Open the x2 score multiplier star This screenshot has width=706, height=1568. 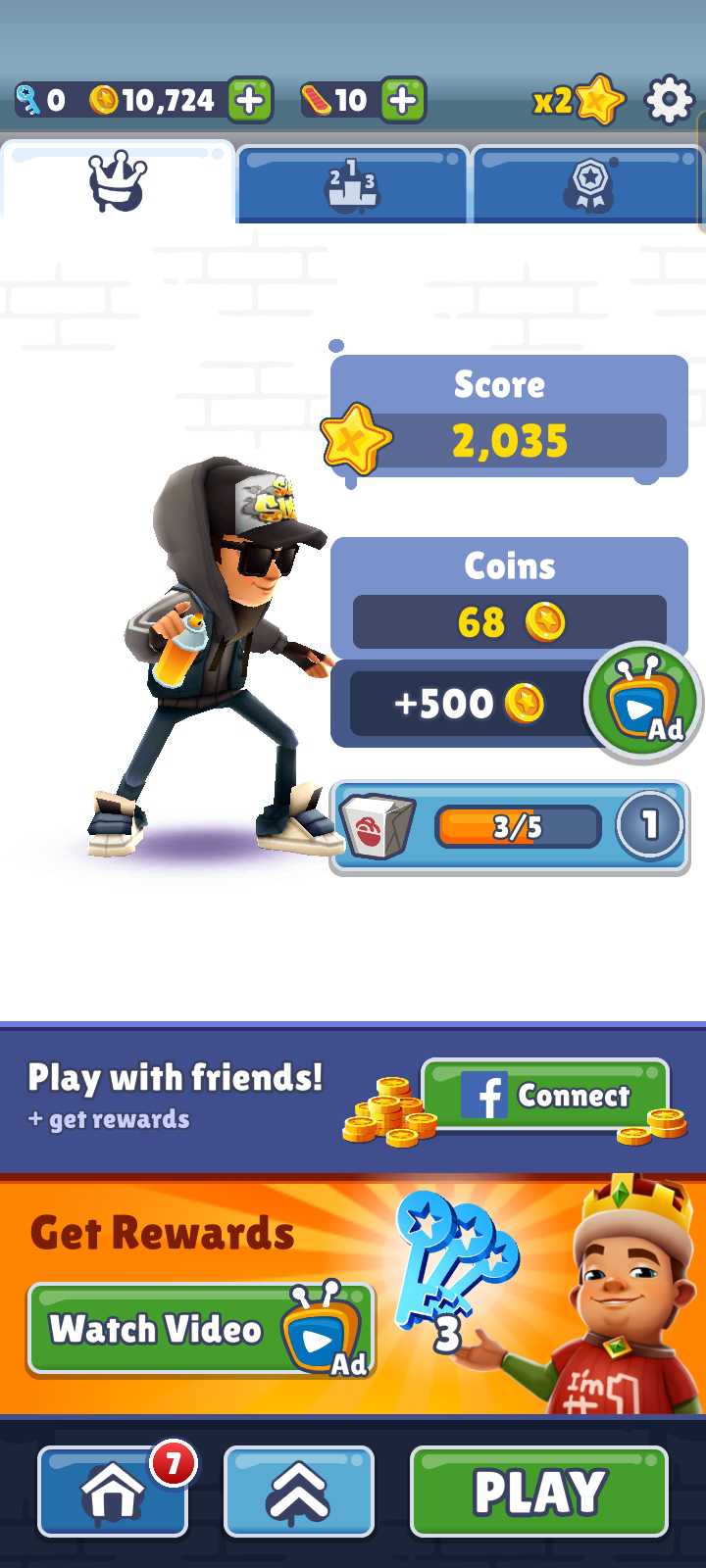click(579, 100)
